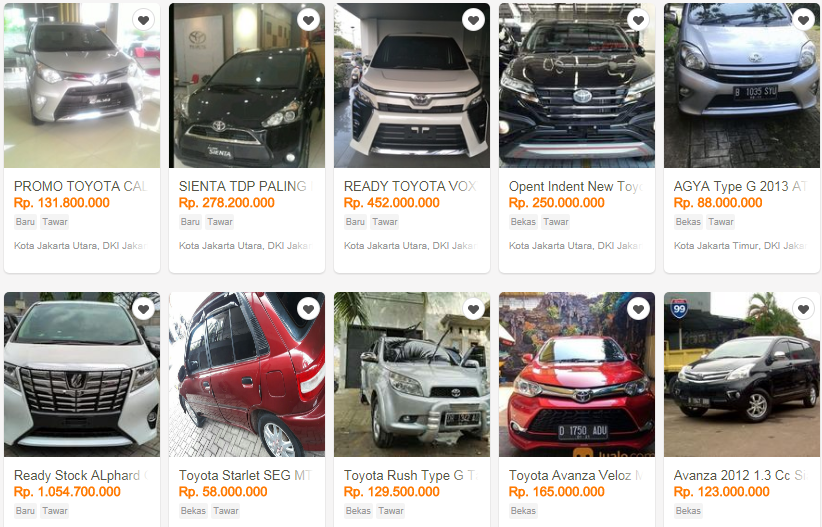Screen dimensions: 822x527
Task: Open the SIENTA TDP PALING listing
Action: [x=245, y=186]
